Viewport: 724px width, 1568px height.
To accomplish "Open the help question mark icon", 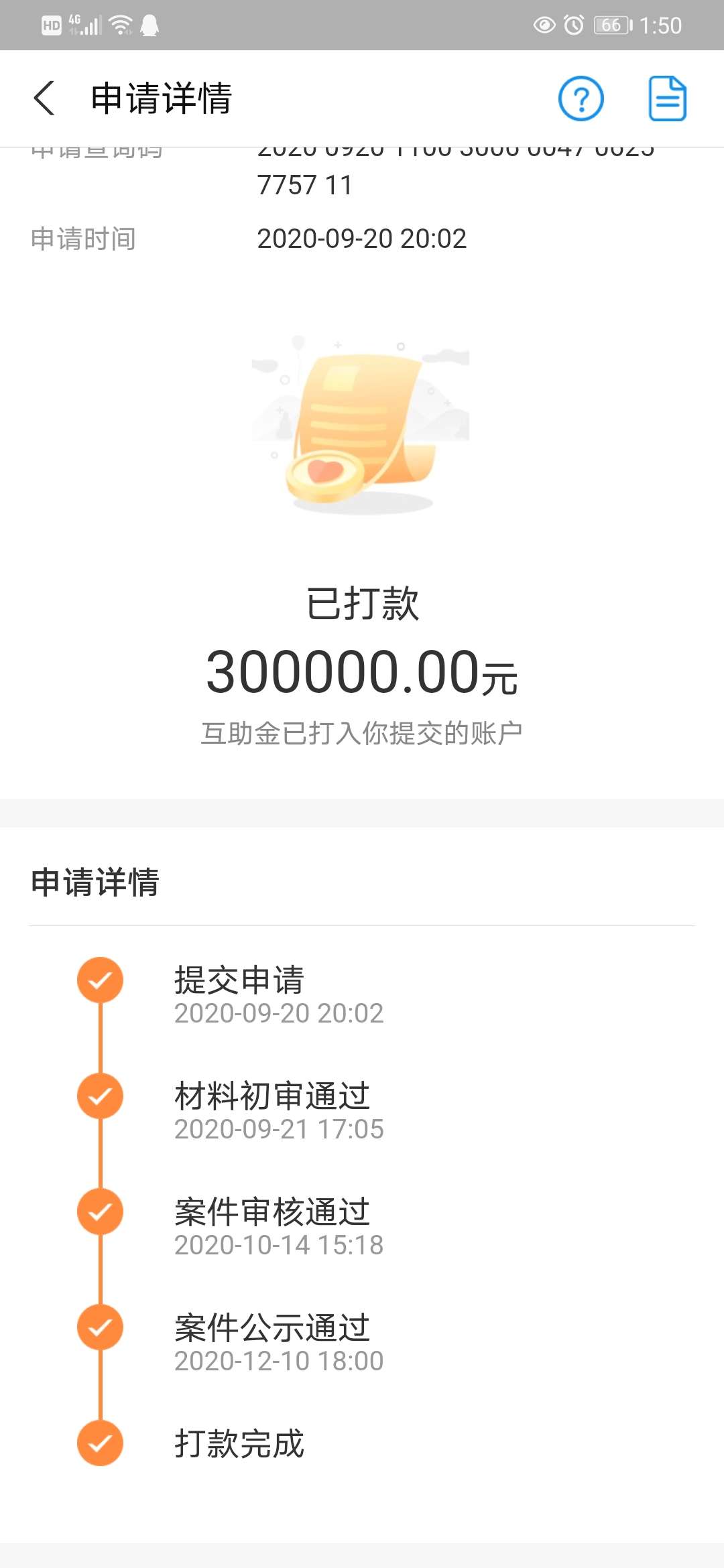I will pyautogui.click(x=581, y=99).
